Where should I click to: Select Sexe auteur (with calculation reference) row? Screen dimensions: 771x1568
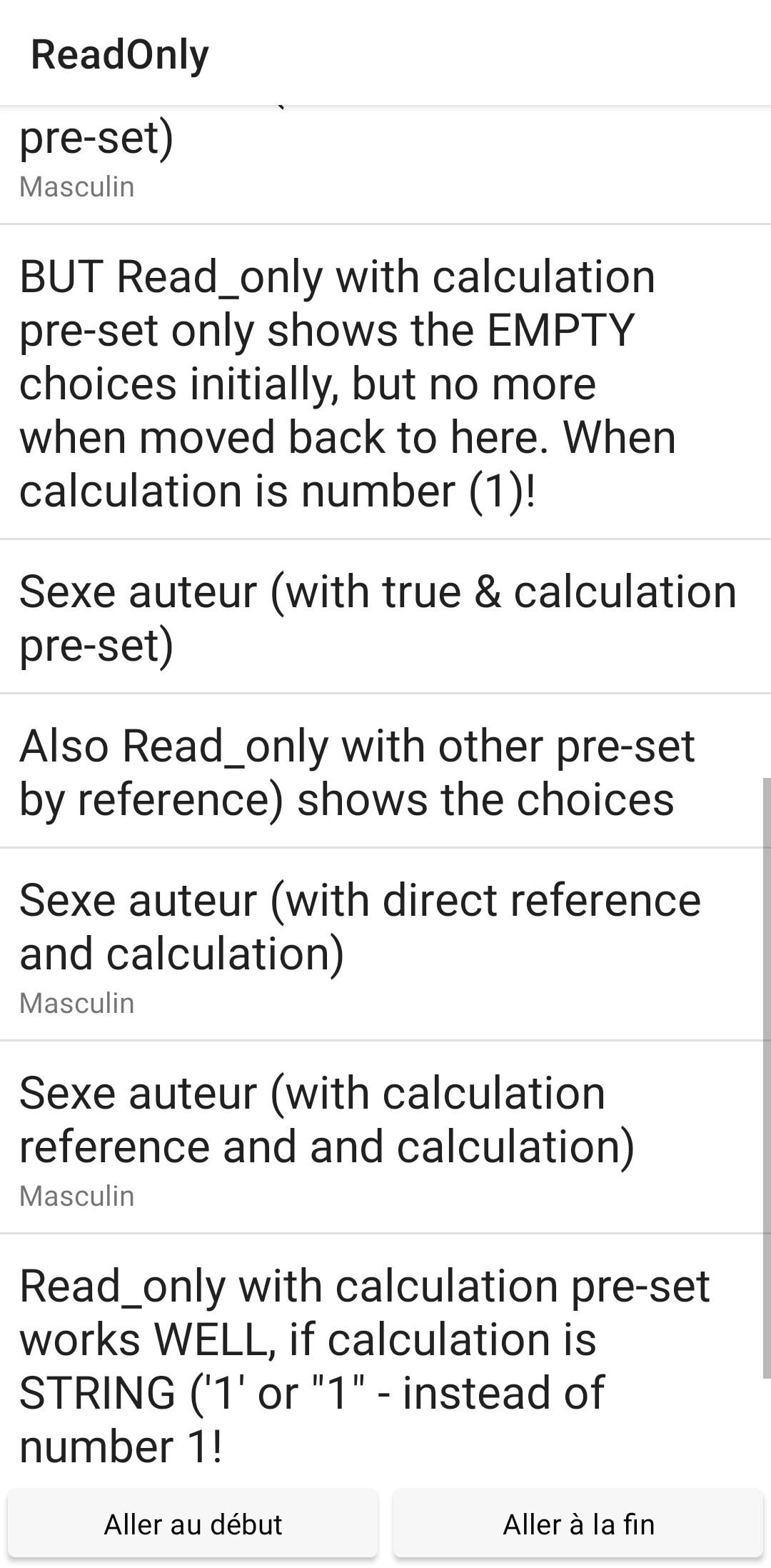(378, 1136)
